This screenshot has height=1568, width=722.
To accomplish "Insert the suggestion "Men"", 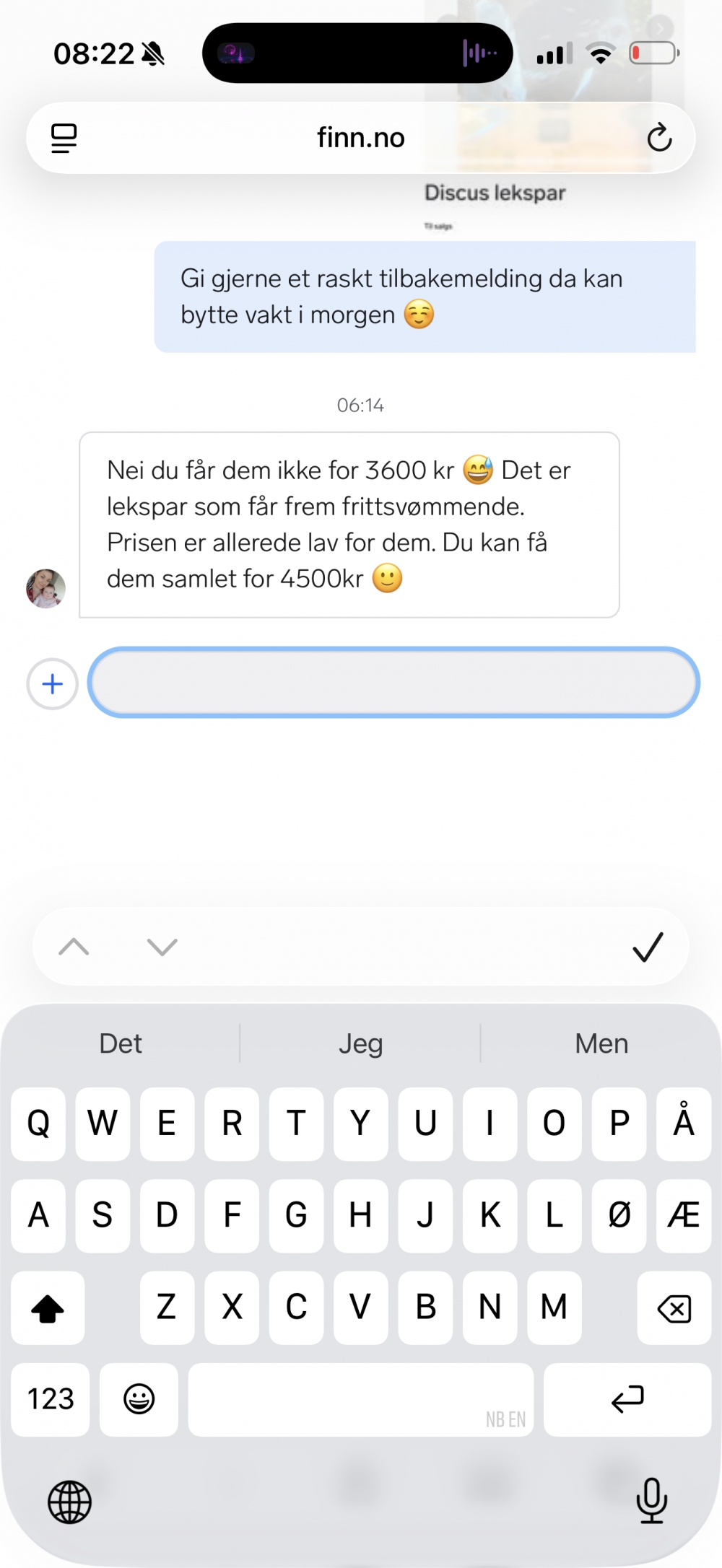I will (x=601, y=1043).
